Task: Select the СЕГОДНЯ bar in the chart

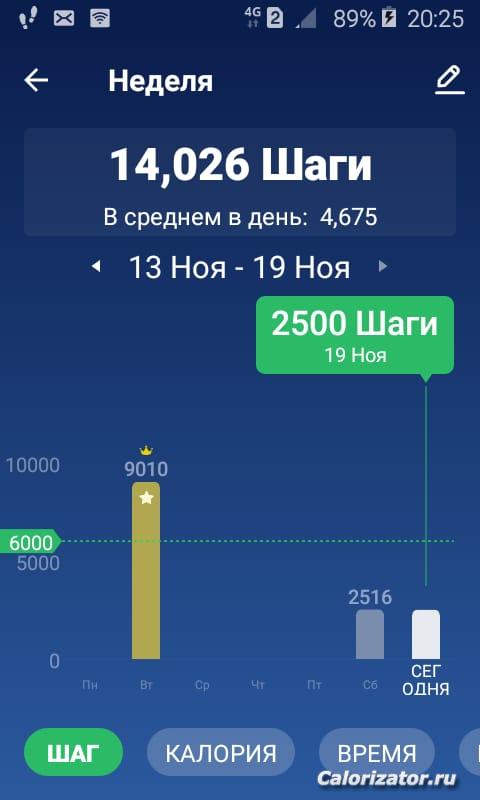Action: coord(426,634)
